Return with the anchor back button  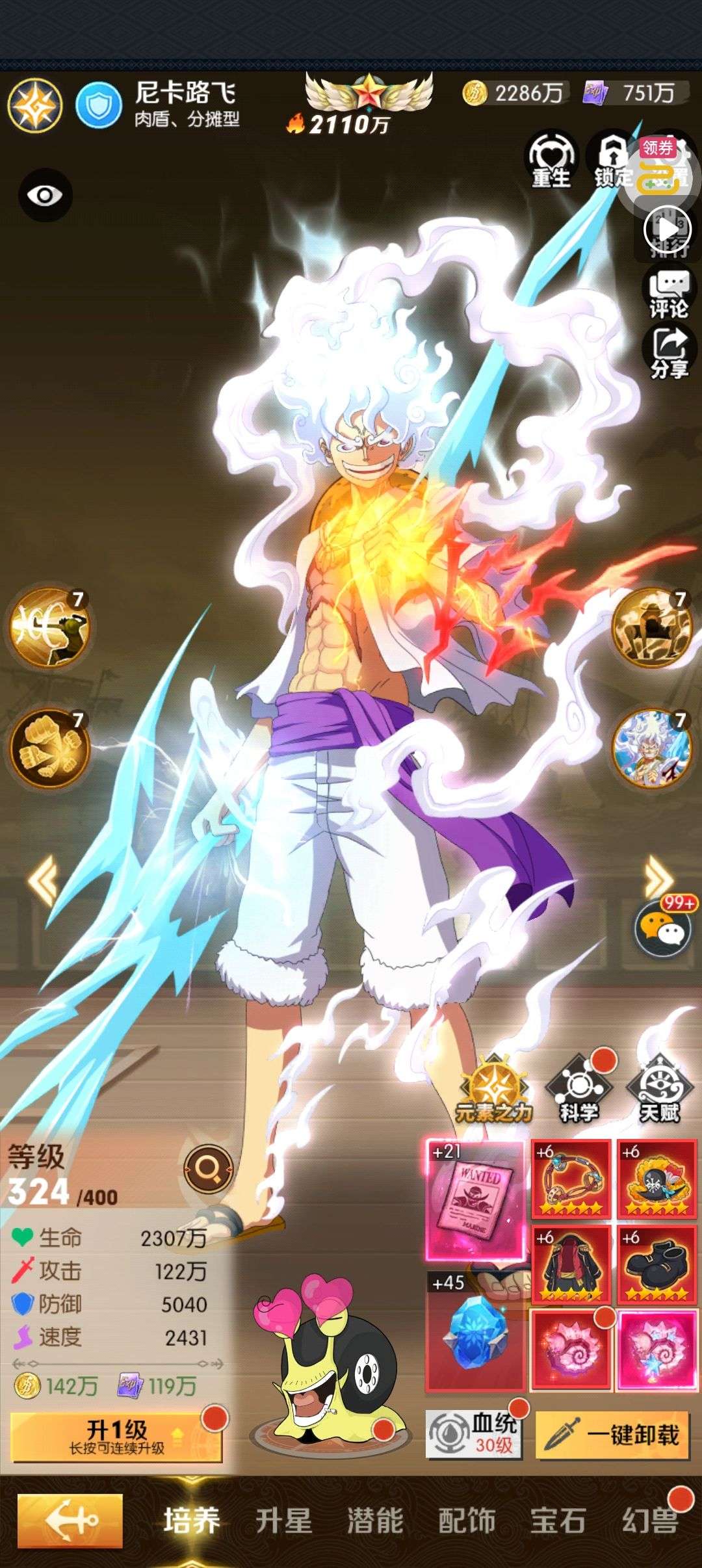(70, 1521)
